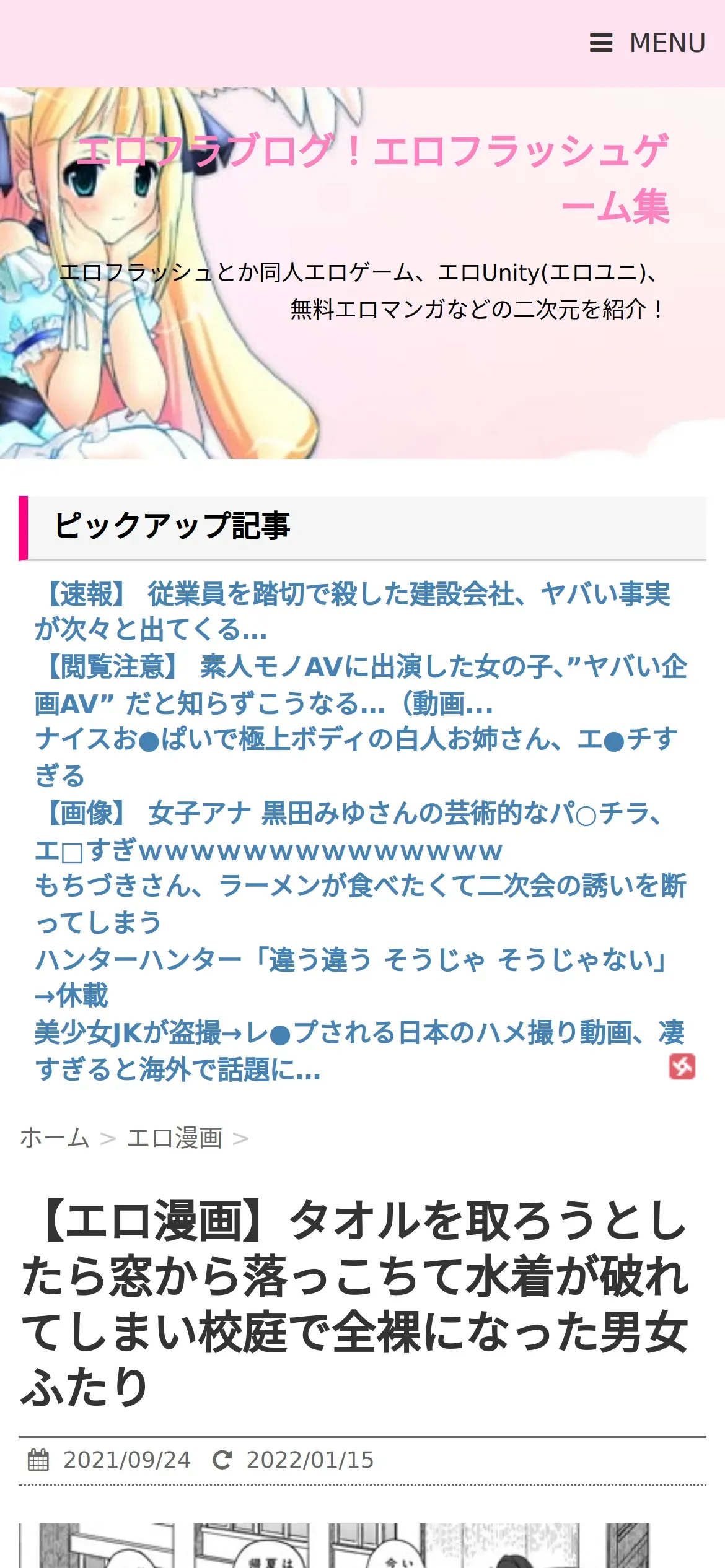Open the 【速報】 construction company article

(353, 612)
